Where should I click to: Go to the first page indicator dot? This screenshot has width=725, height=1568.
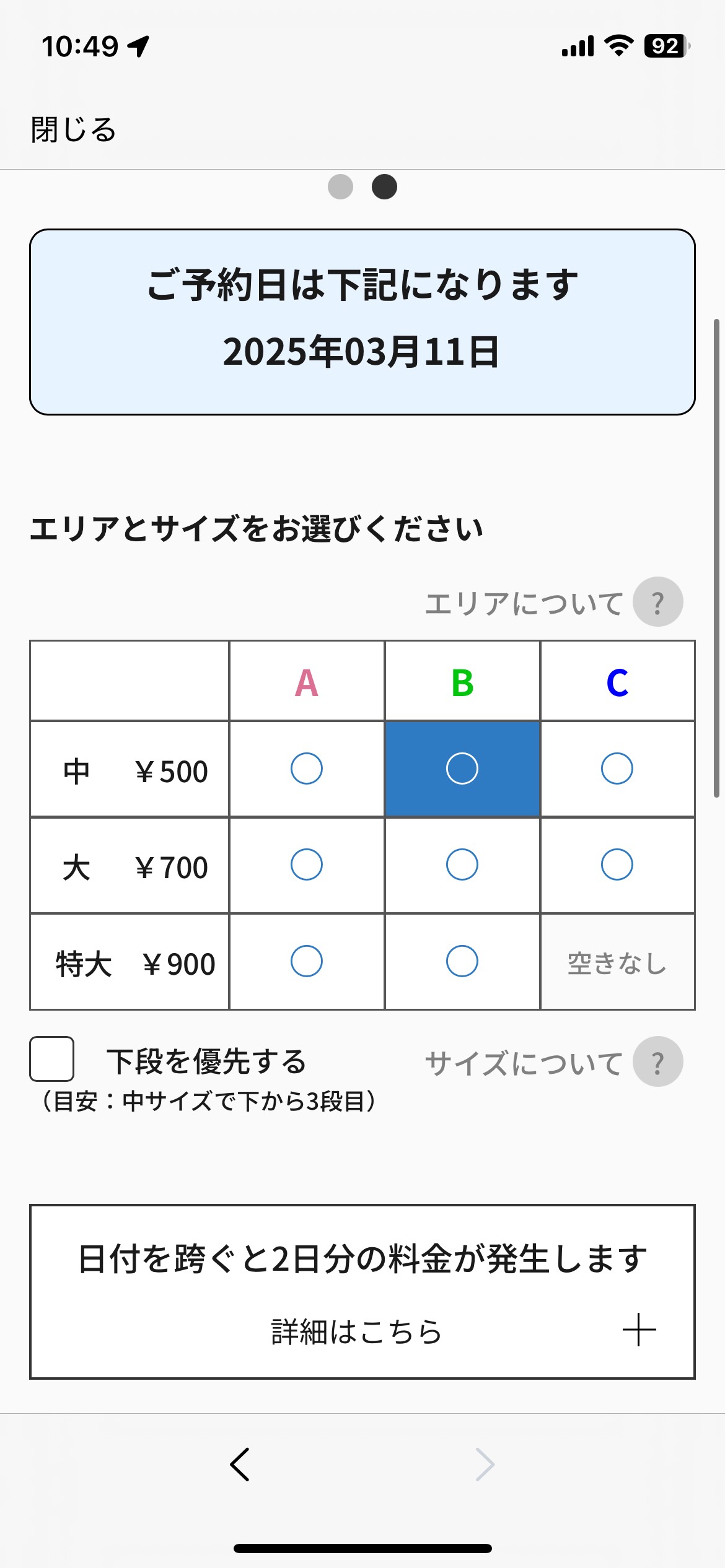coord(340,186)
